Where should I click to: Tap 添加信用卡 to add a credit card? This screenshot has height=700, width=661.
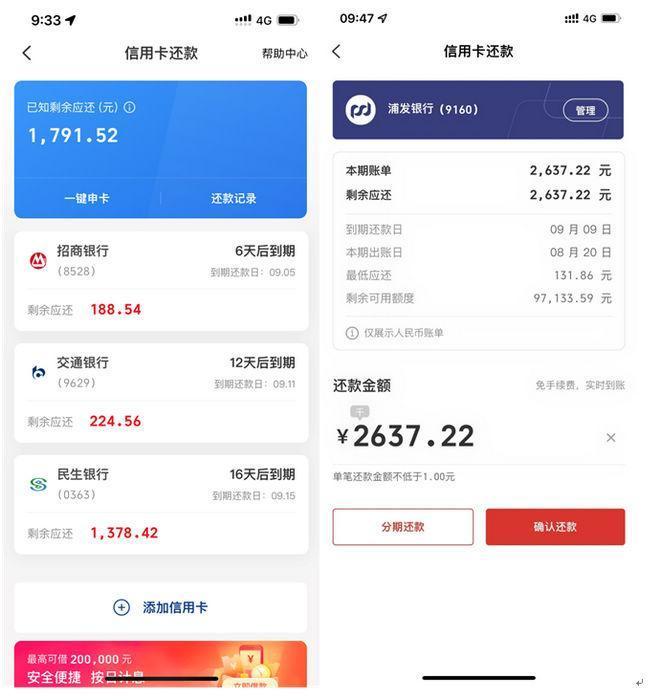(x=160, y=607)
